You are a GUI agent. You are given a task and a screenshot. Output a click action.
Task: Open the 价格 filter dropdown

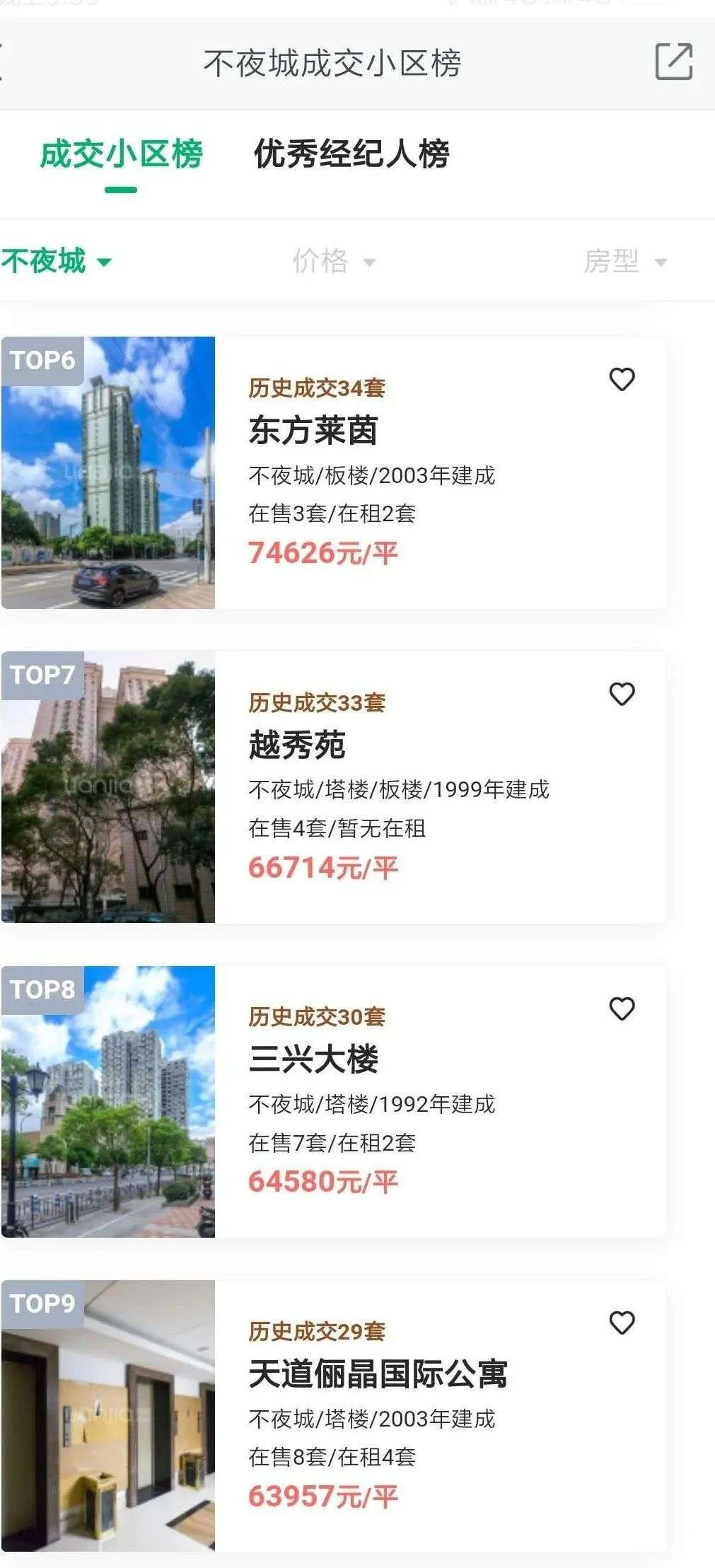[x=333, y=261]
